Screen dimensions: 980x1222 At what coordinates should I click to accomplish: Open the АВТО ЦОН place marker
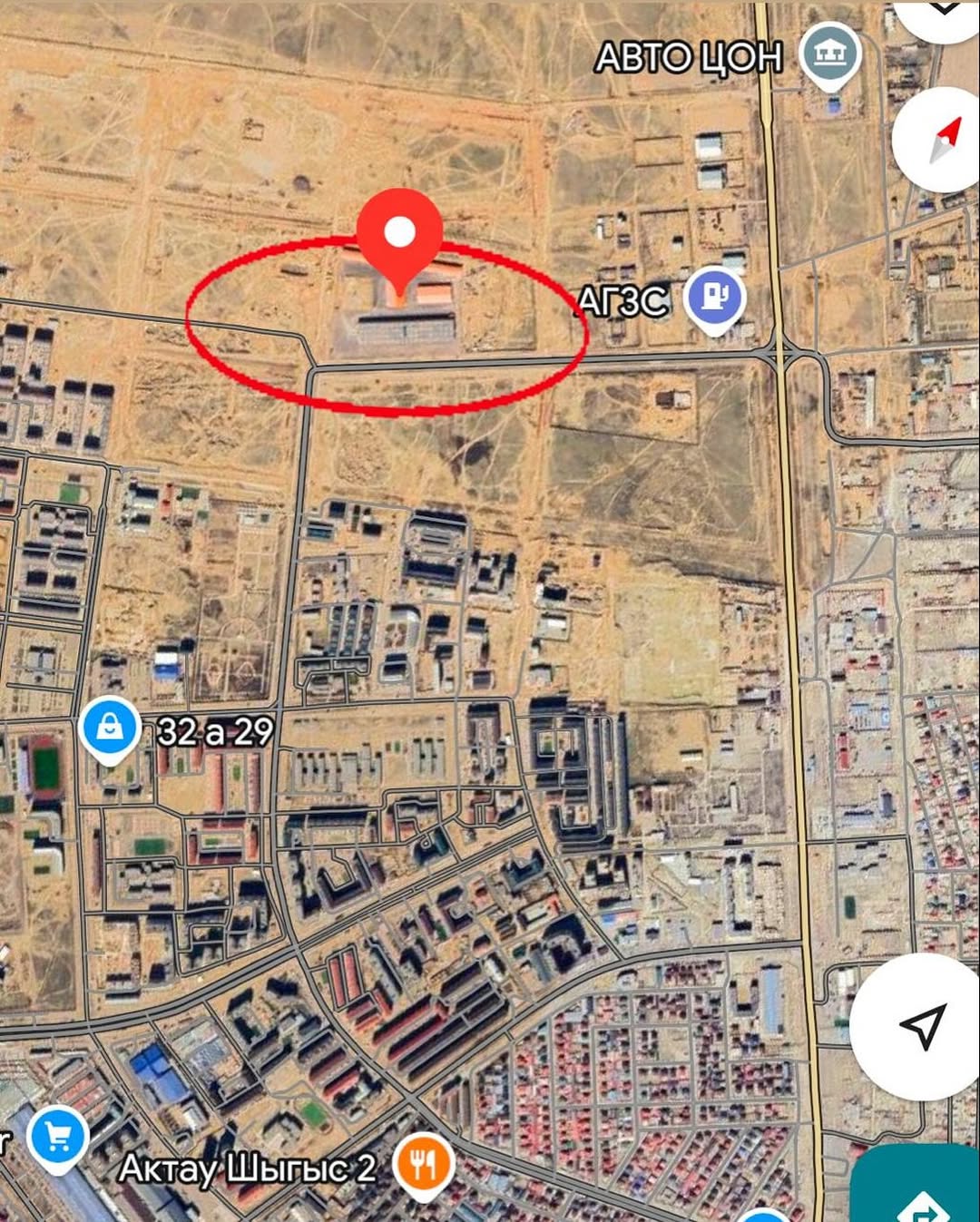(829, 54)
